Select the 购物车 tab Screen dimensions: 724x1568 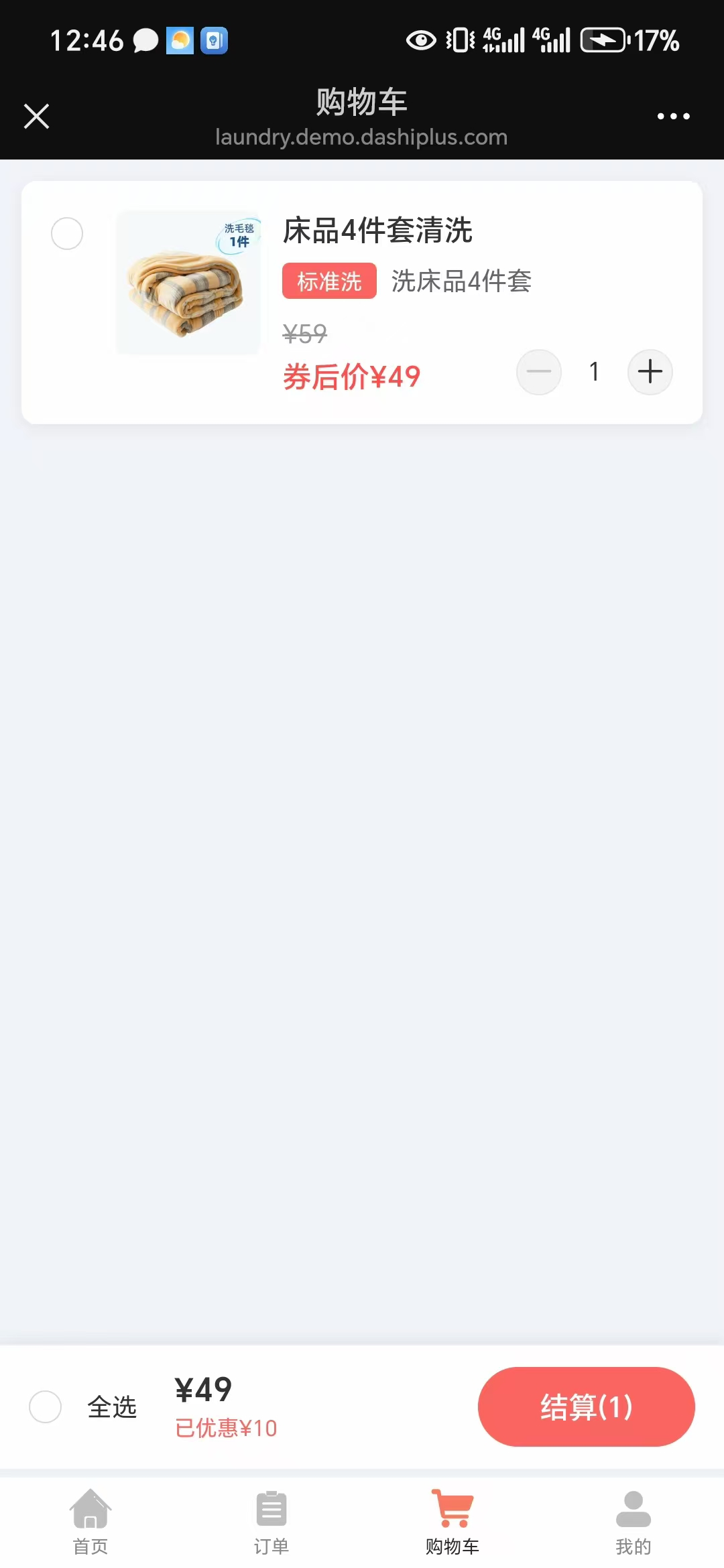tap(452, 1522)
